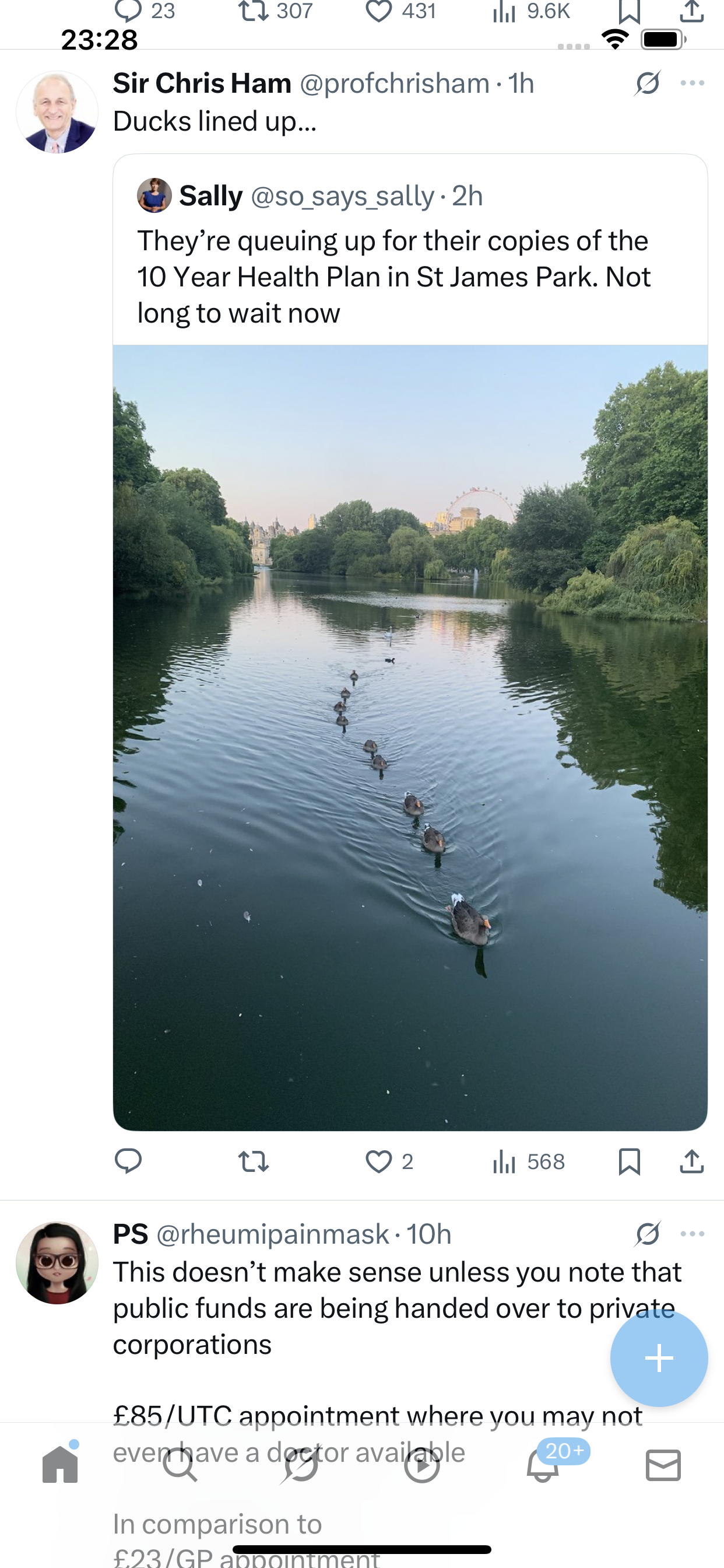Repost Sir Chris Ham's Ducks lined up post

click(253, 1161)
